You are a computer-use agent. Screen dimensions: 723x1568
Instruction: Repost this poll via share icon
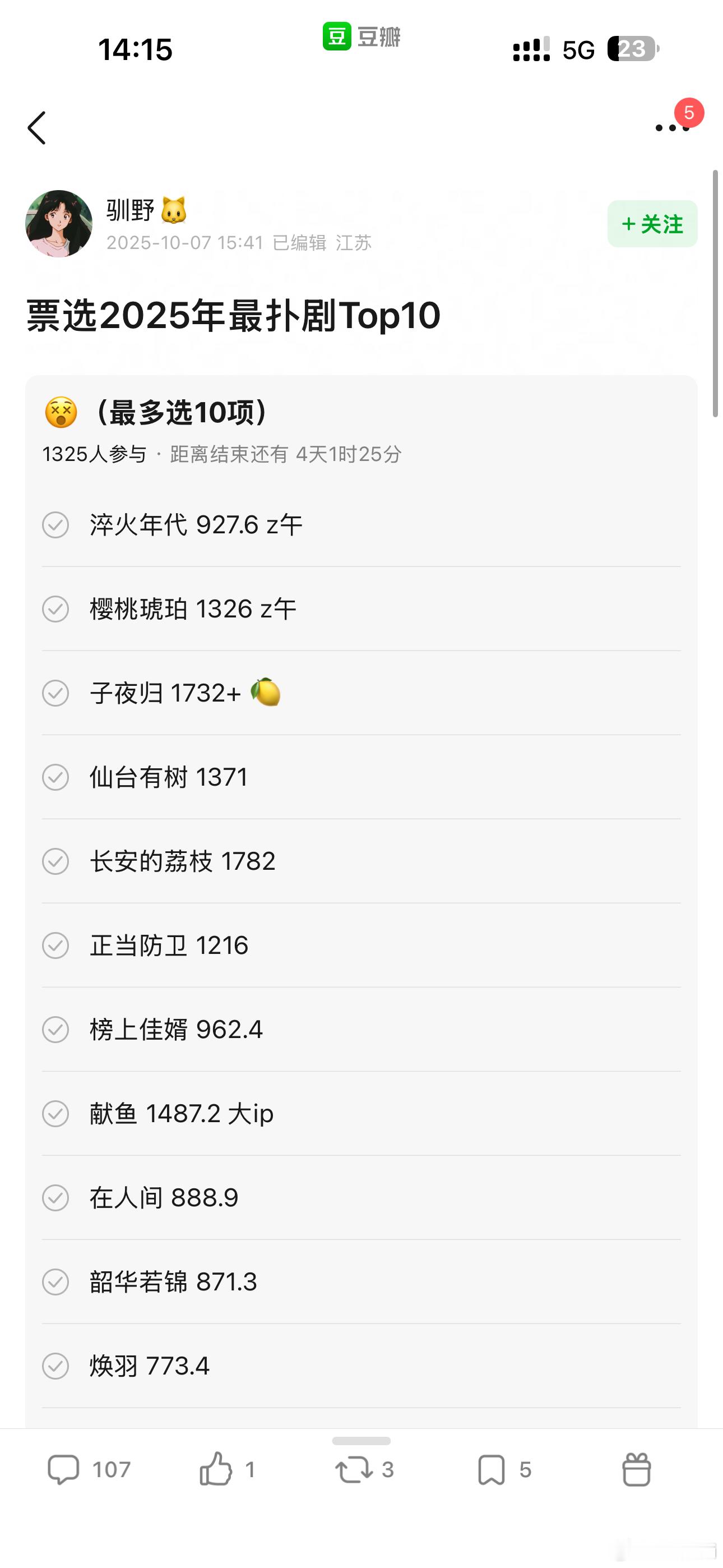click(354, 1469)
